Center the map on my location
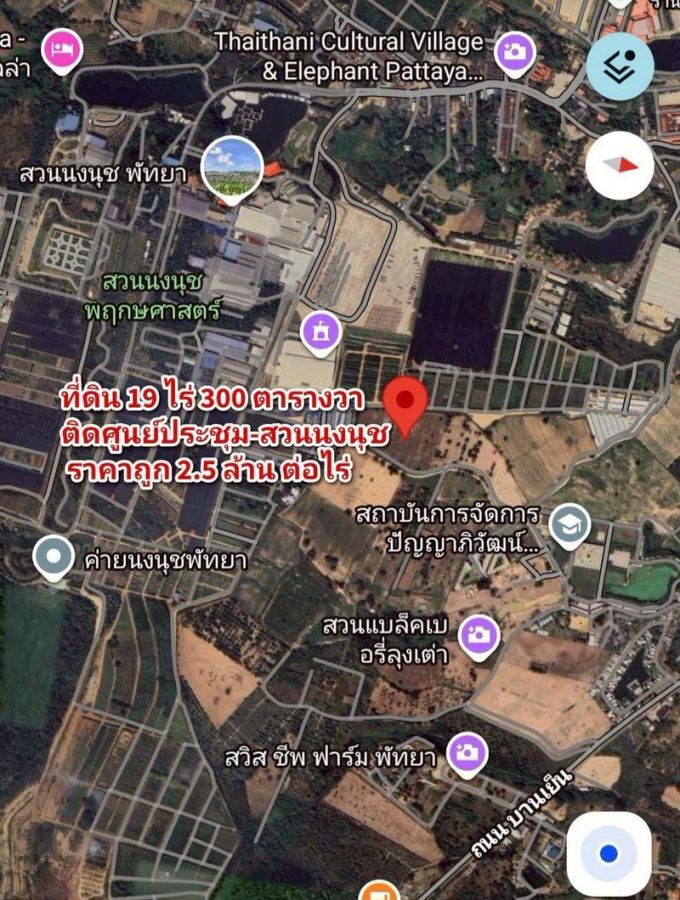Viewport: 680px width, 900px height. click(x=608, y=853)
